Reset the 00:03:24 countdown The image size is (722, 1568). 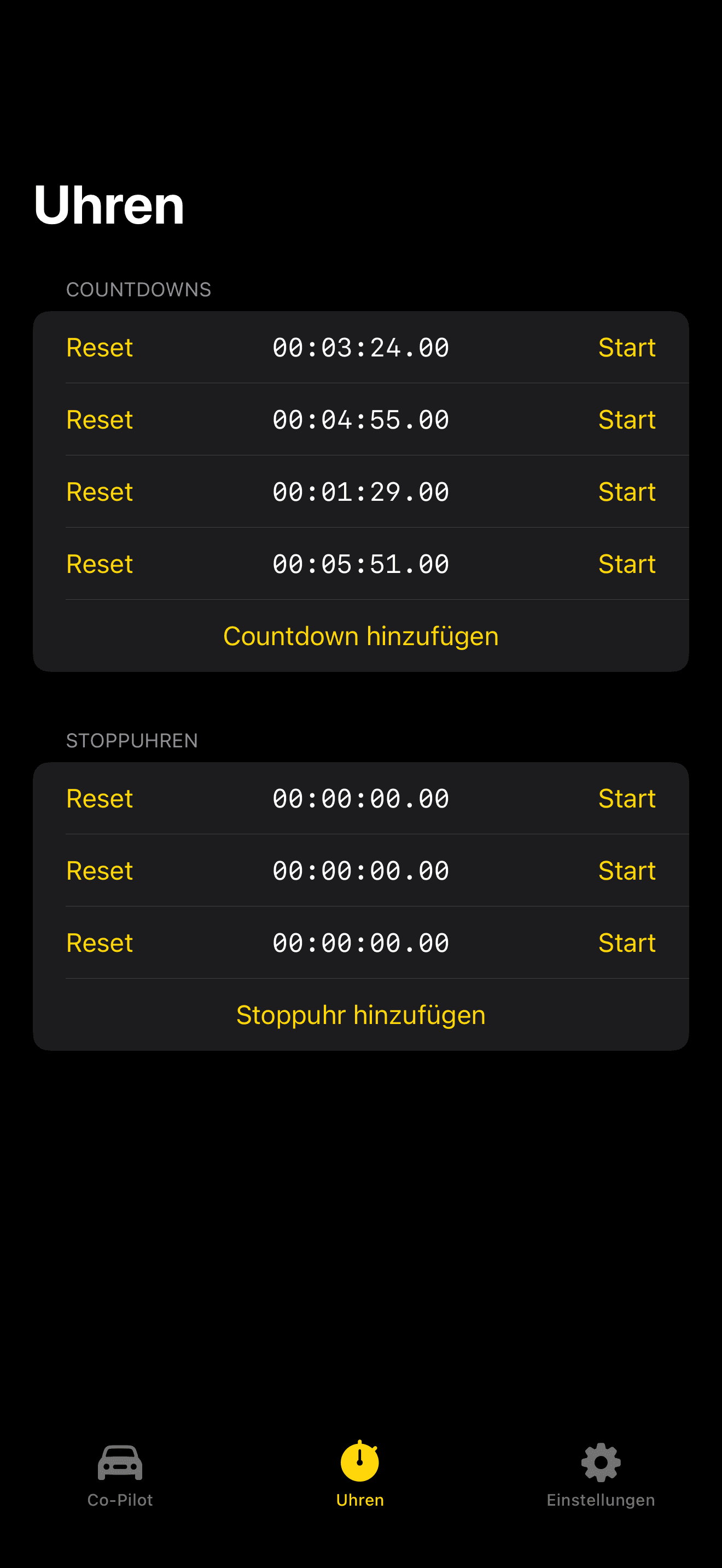[x=99, y=348]
